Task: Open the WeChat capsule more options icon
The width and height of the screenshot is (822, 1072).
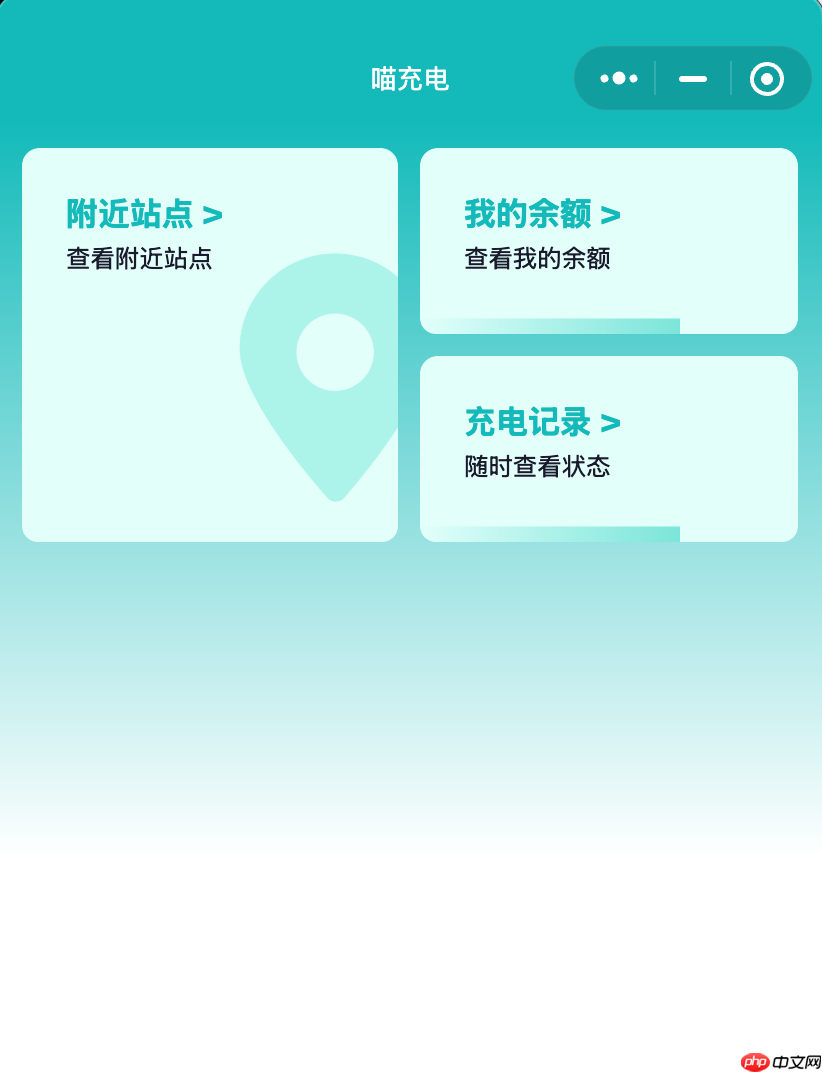Action: (619, 77)
